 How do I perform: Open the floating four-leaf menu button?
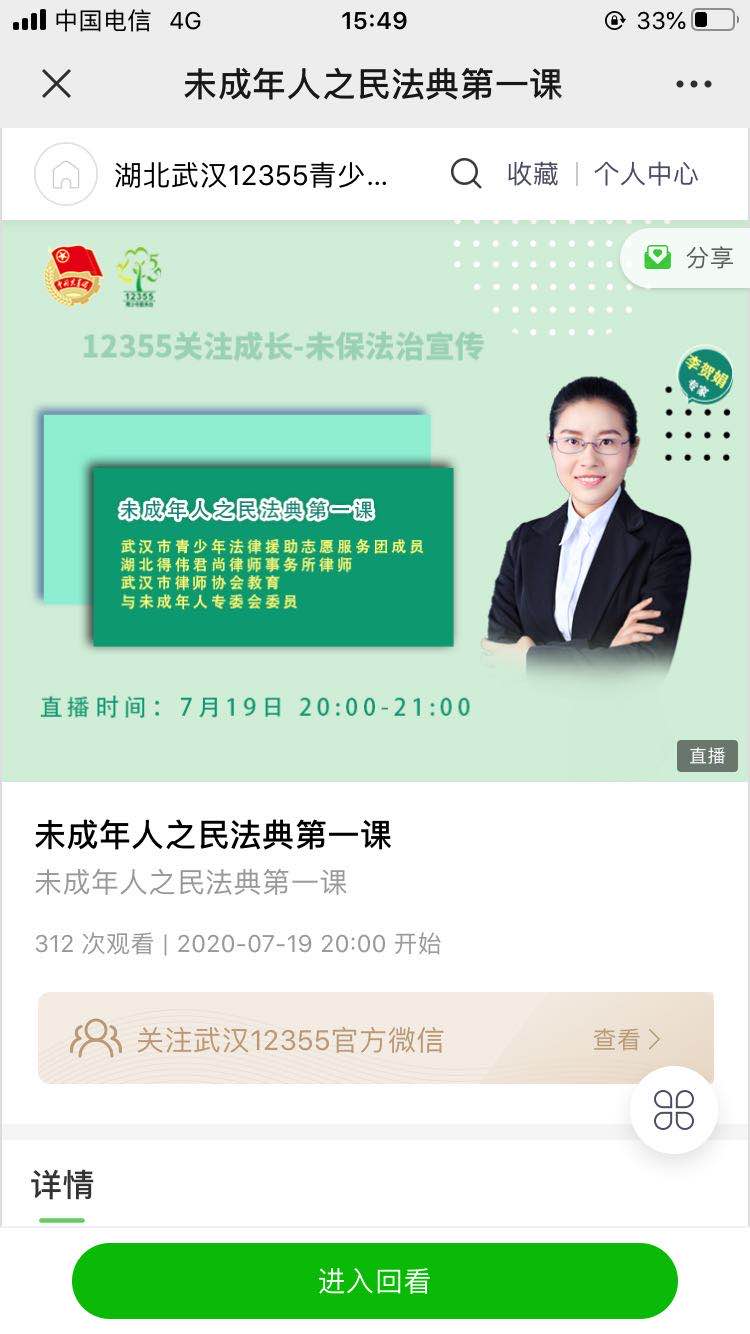click(674, 1109)
